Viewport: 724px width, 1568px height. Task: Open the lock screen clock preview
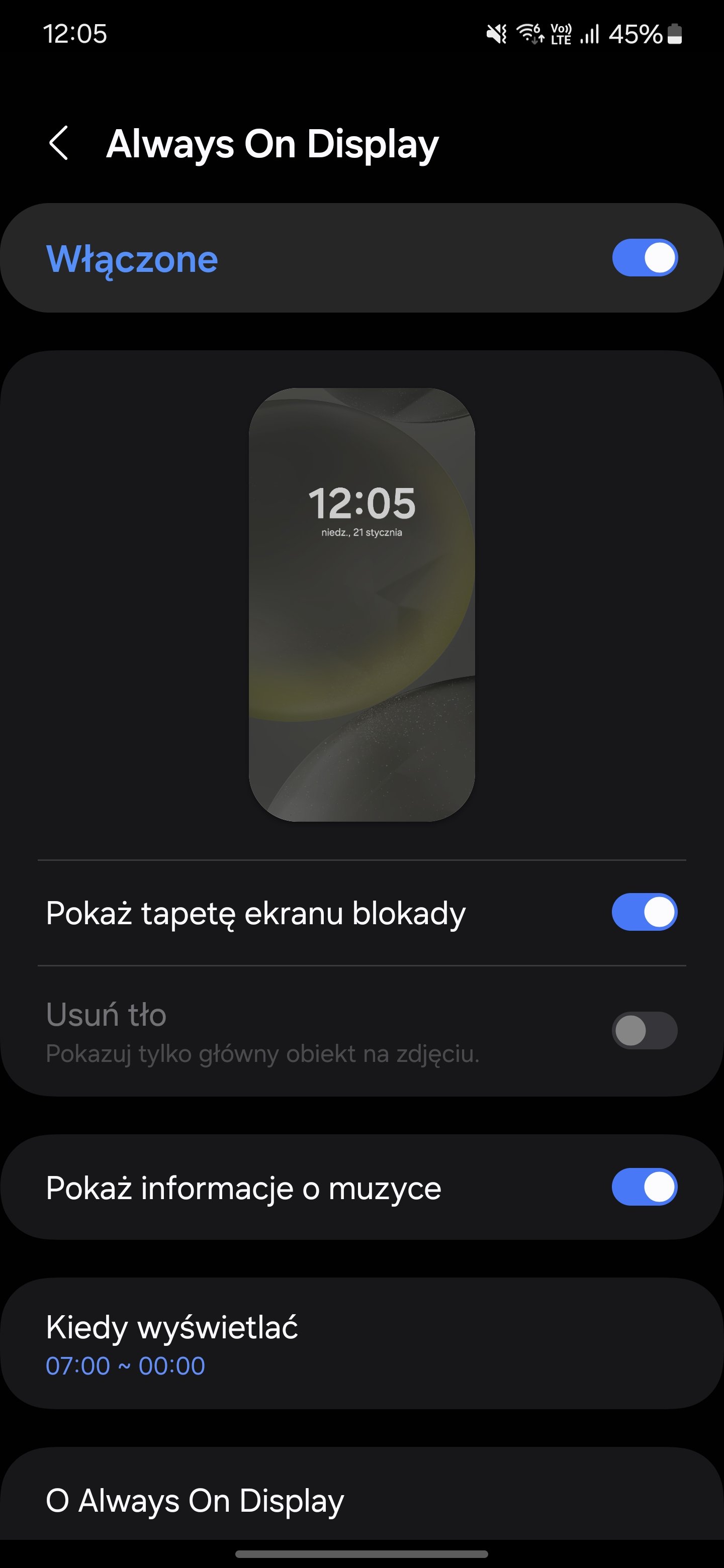[x=361, y=605]
